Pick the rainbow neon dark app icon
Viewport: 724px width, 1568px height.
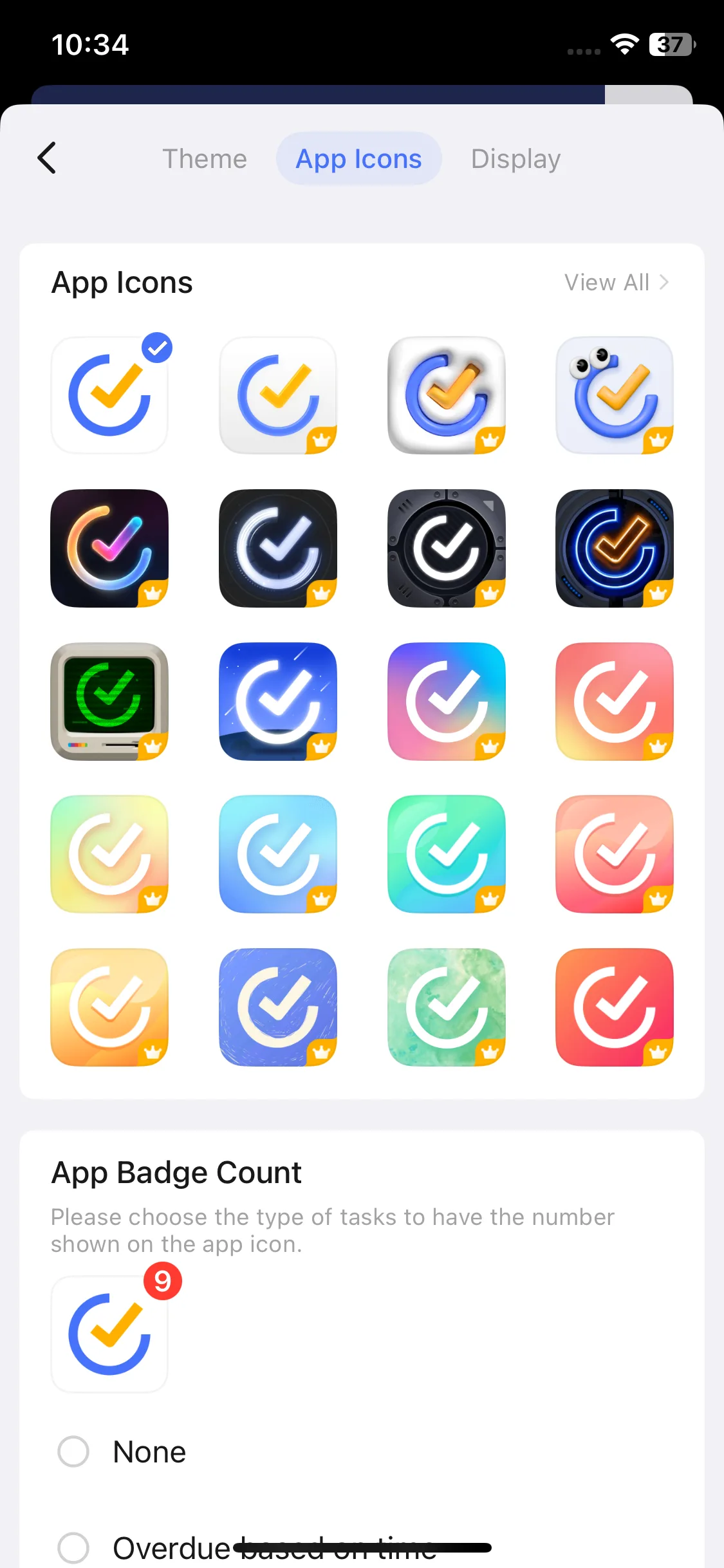point(109,548)
